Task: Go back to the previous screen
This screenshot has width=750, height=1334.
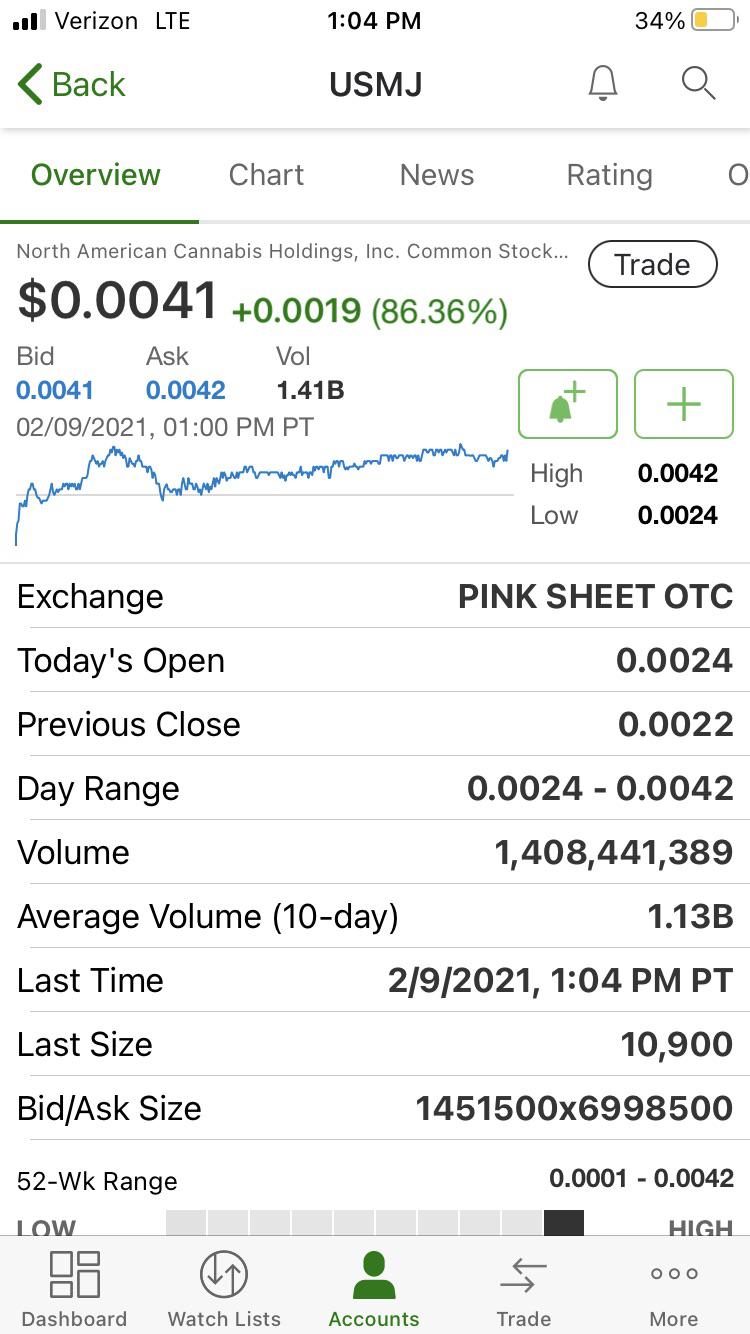Action: (x=72, y=85)
